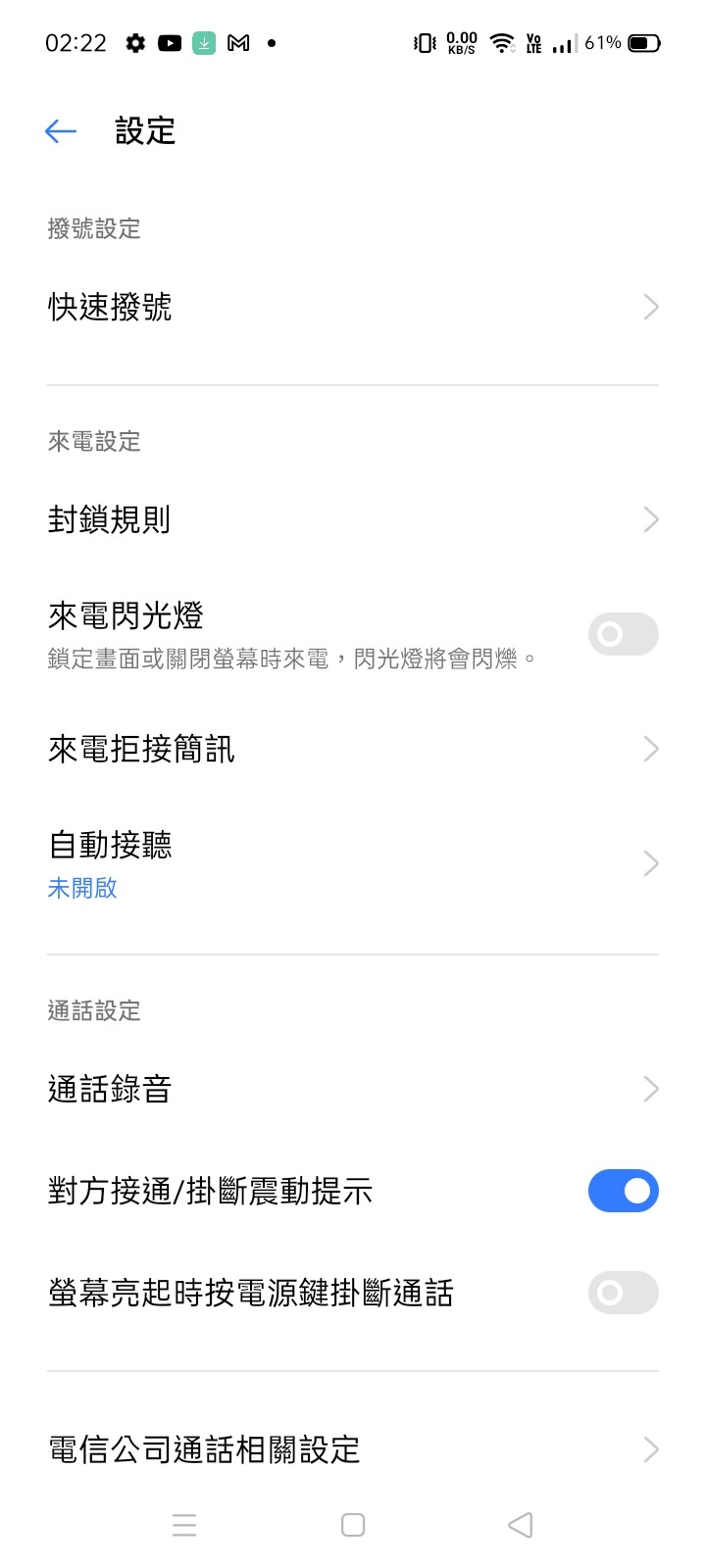Go back using the blue arrow

point(61,131)
